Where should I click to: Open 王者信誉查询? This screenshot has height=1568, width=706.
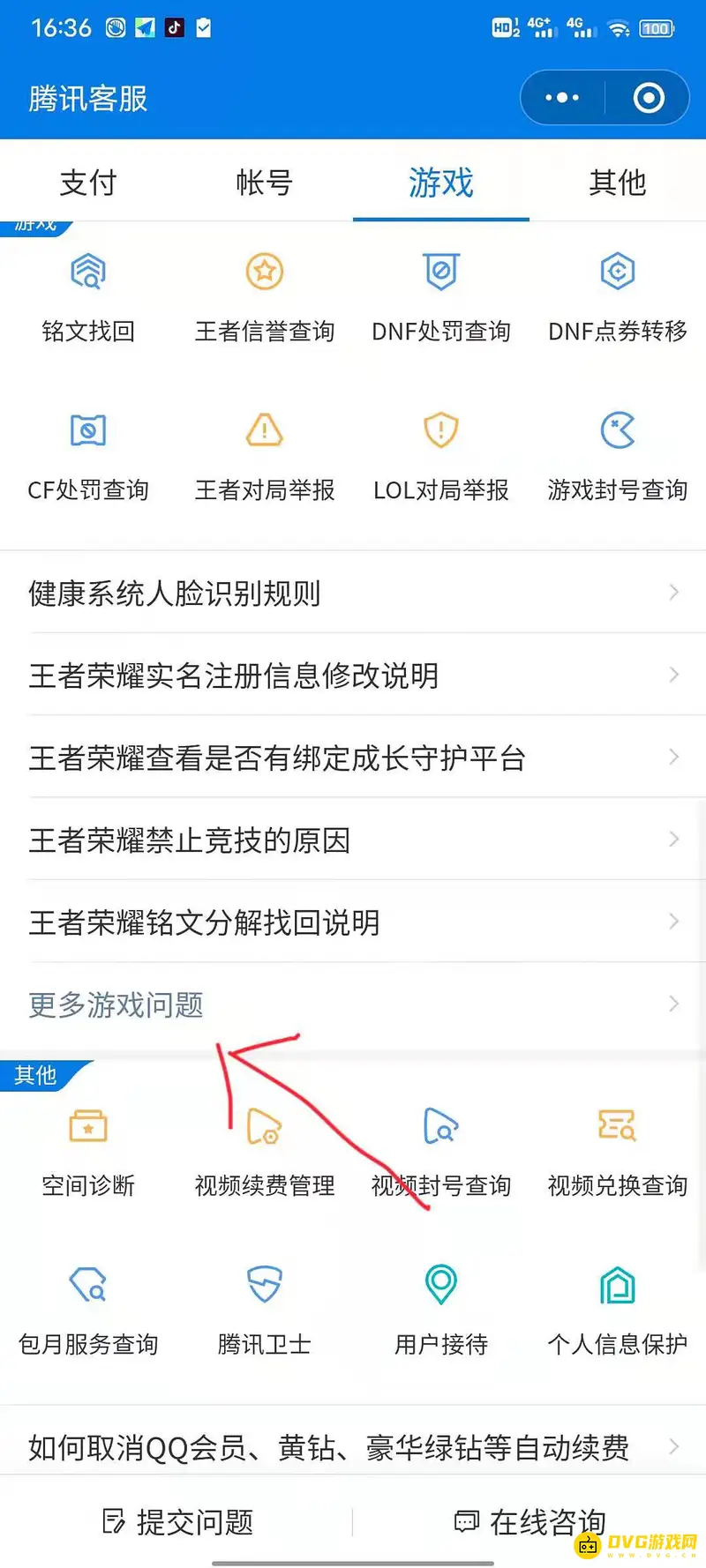pyautogui.click(x=263, y=272)
